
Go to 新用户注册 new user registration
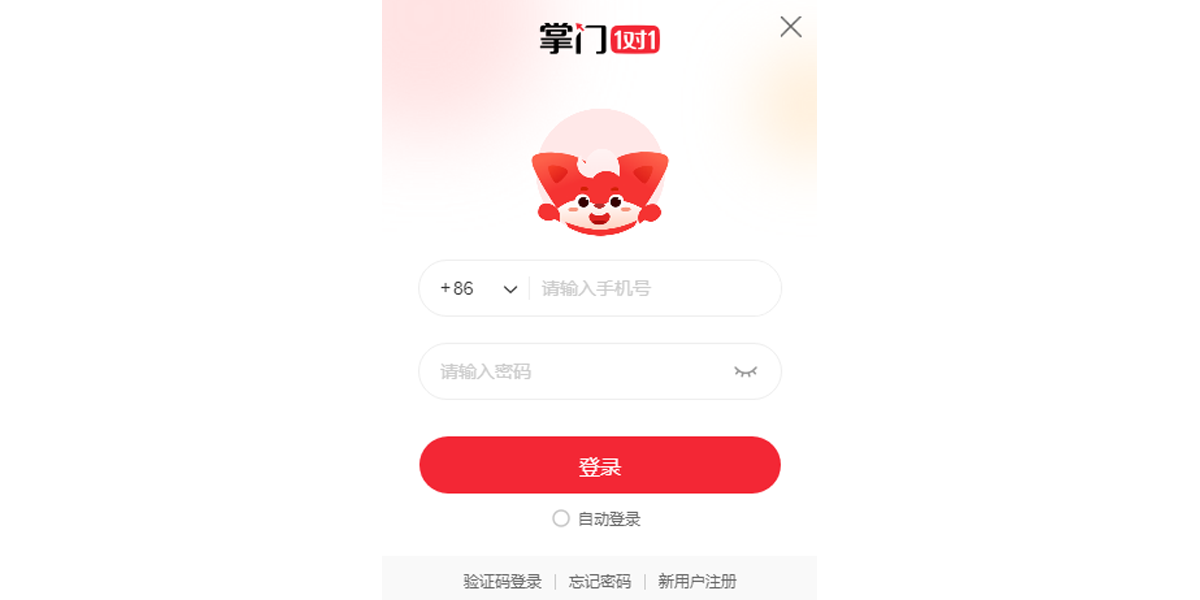pyautogui.click(x=697, y=582)
